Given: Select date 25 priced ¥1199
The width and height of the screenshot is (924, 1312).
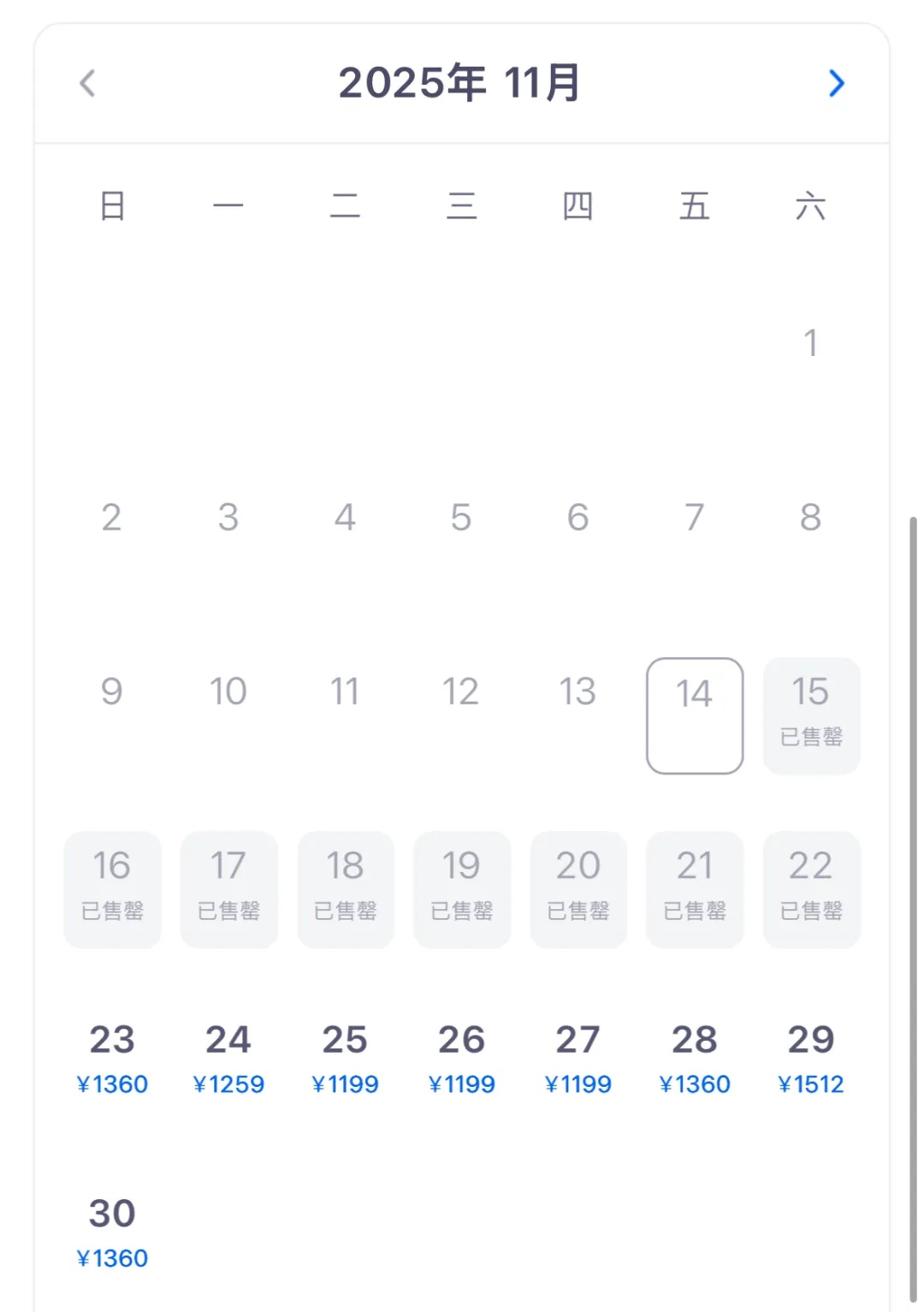Looking at the screenshot, I should (x=346, y=1057).
